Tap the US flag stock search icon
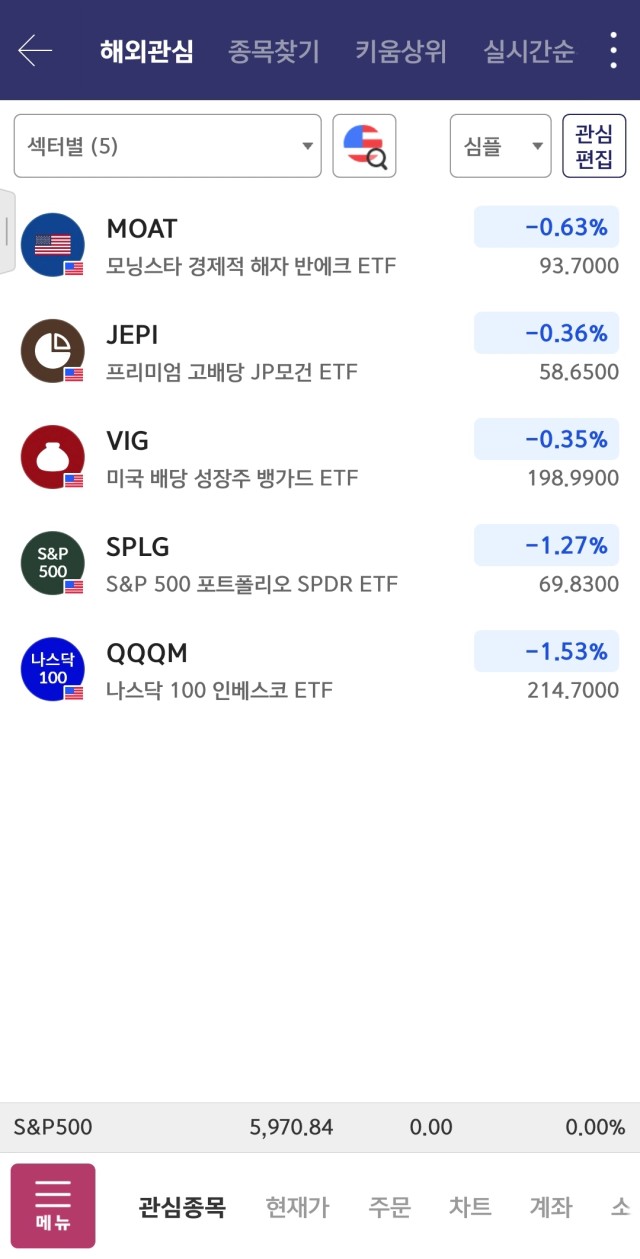 tap(364, 146)
